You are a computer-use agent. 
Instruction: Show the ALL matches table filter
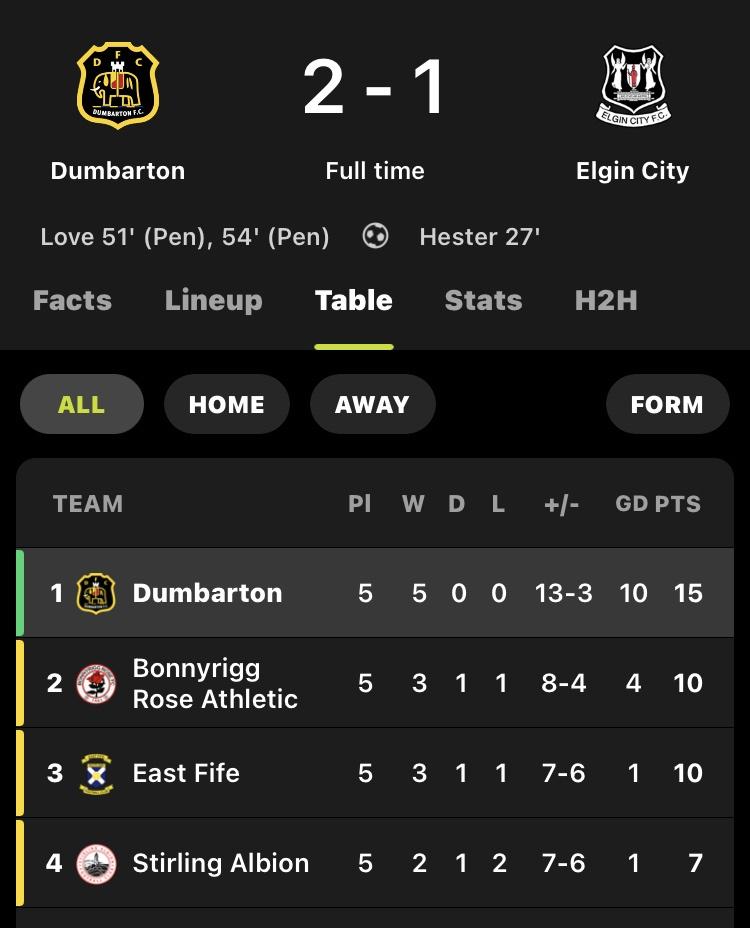click(x=82, y=404)
